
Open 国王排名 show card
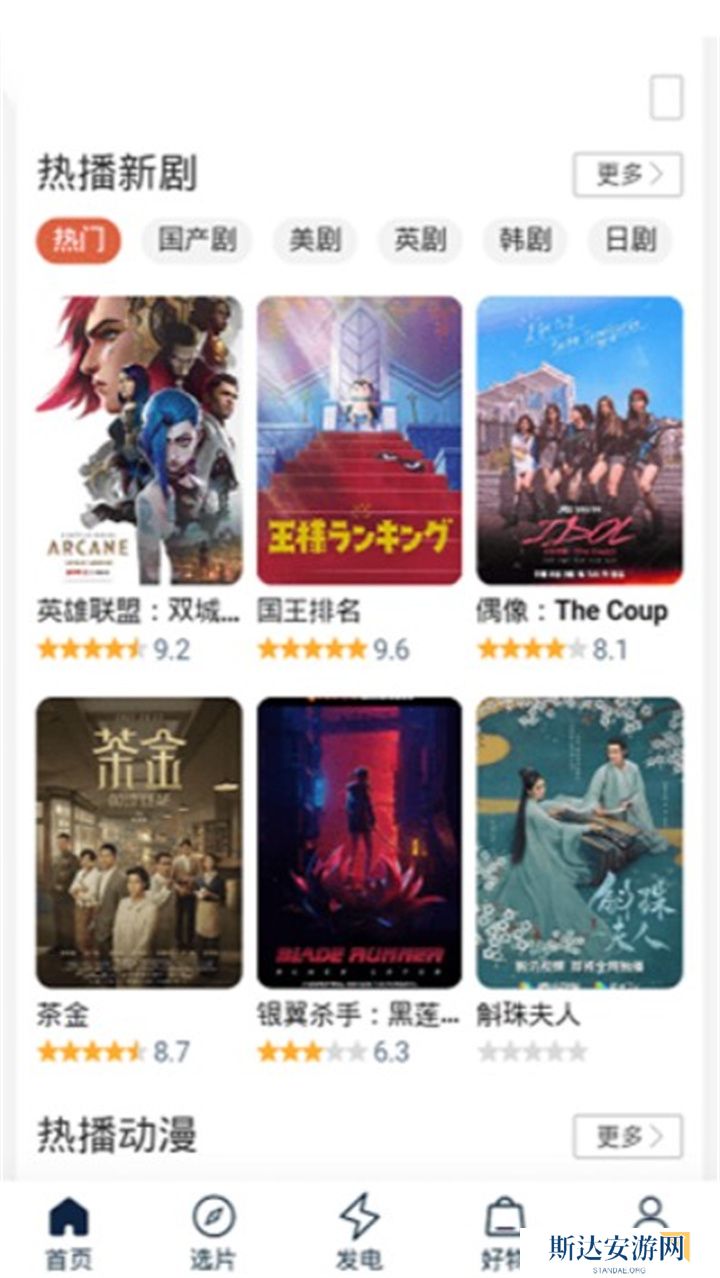tap(359, 440)
